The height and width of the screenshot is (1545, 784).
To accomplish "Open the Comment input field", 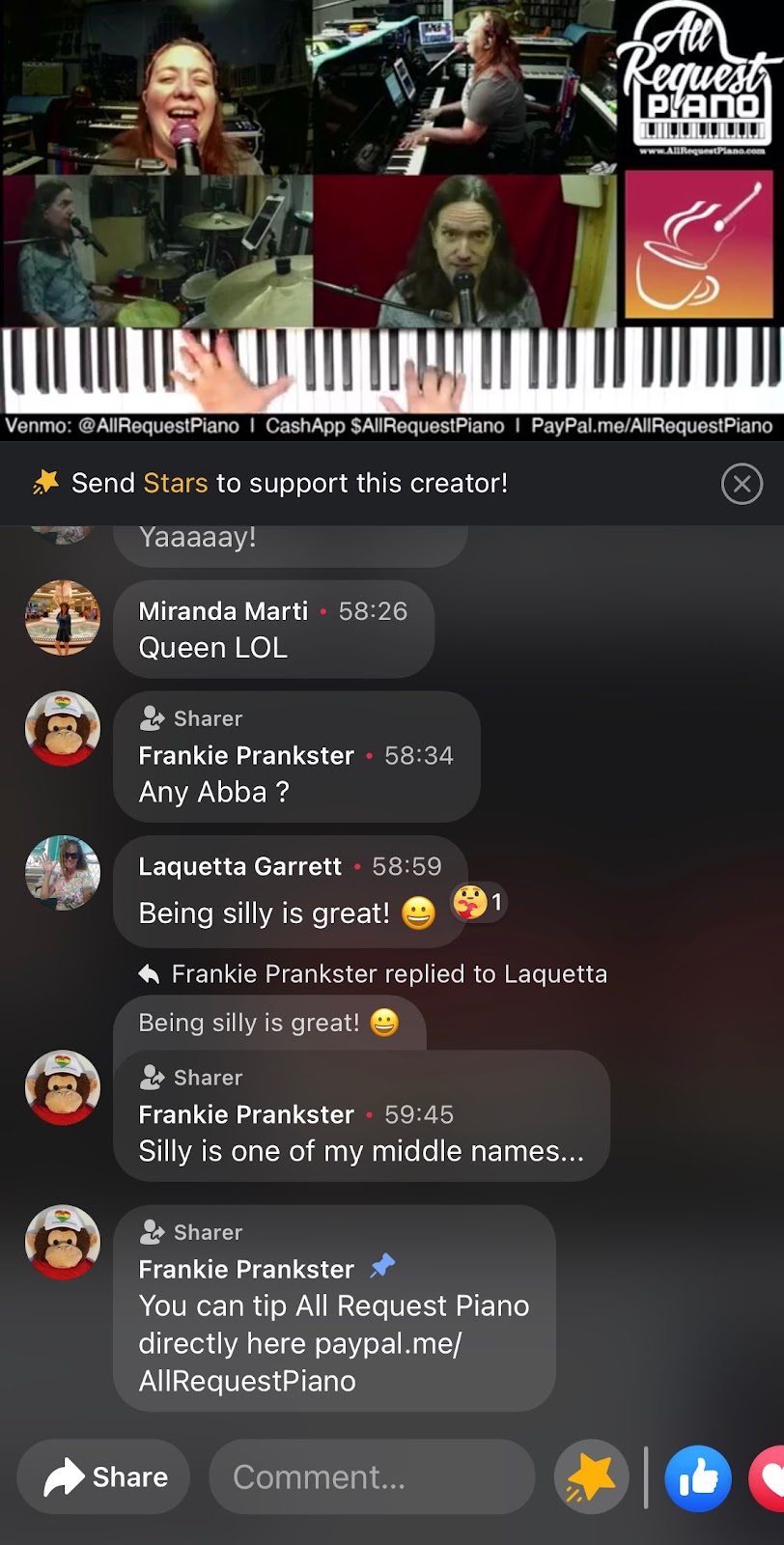I will coord(372,1476).
